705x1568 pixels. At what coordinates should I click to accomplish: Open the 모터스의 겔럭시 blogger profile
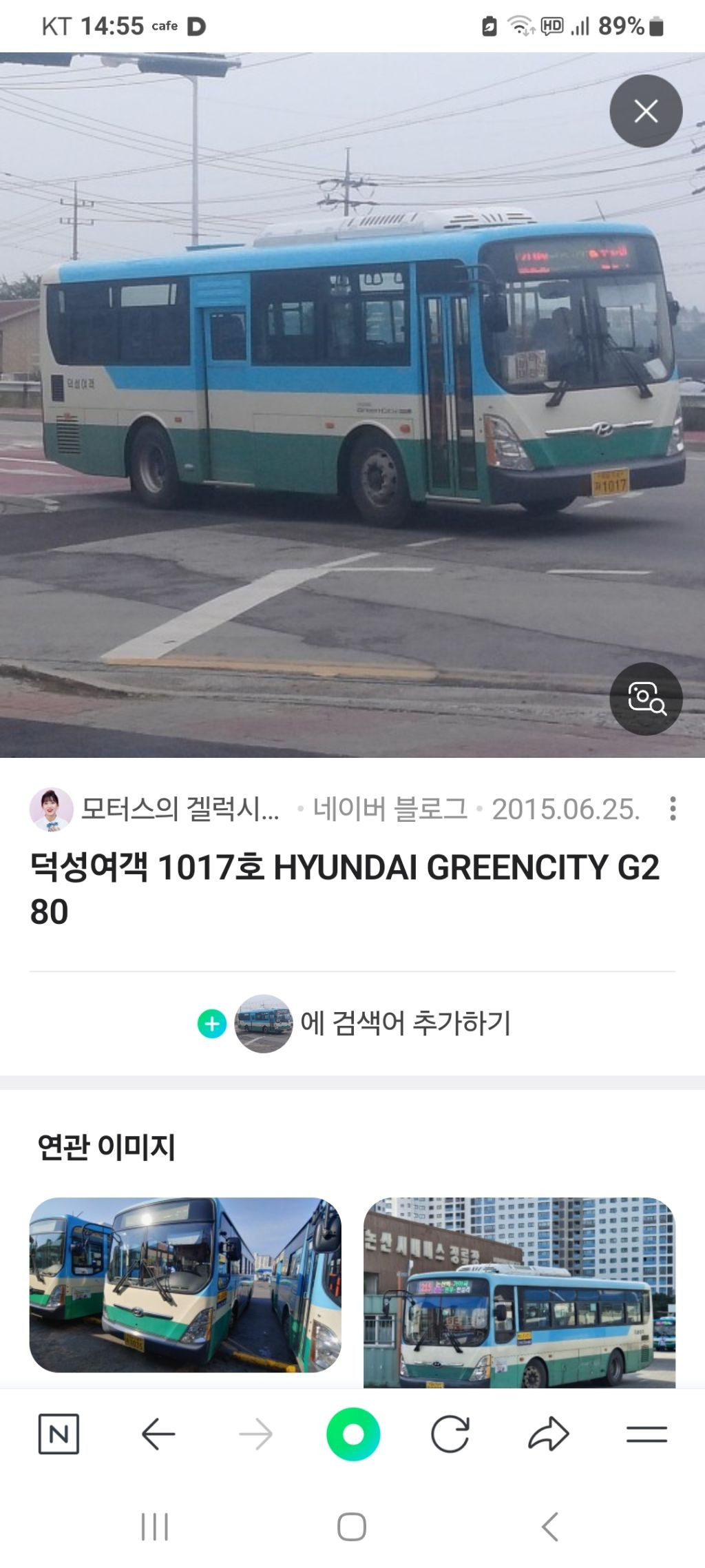(155, 809)
